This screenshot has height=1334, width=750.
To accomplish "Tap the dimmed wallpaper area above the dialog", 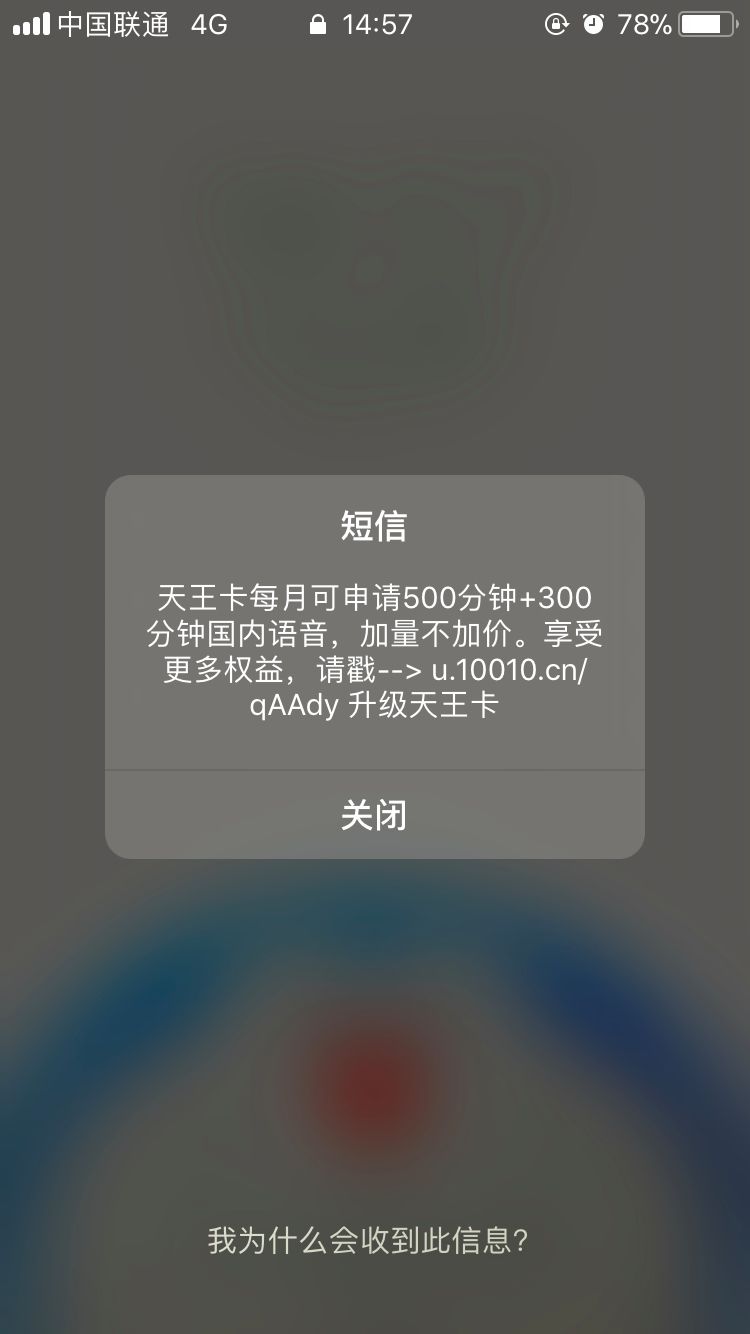I will [375, 250].
